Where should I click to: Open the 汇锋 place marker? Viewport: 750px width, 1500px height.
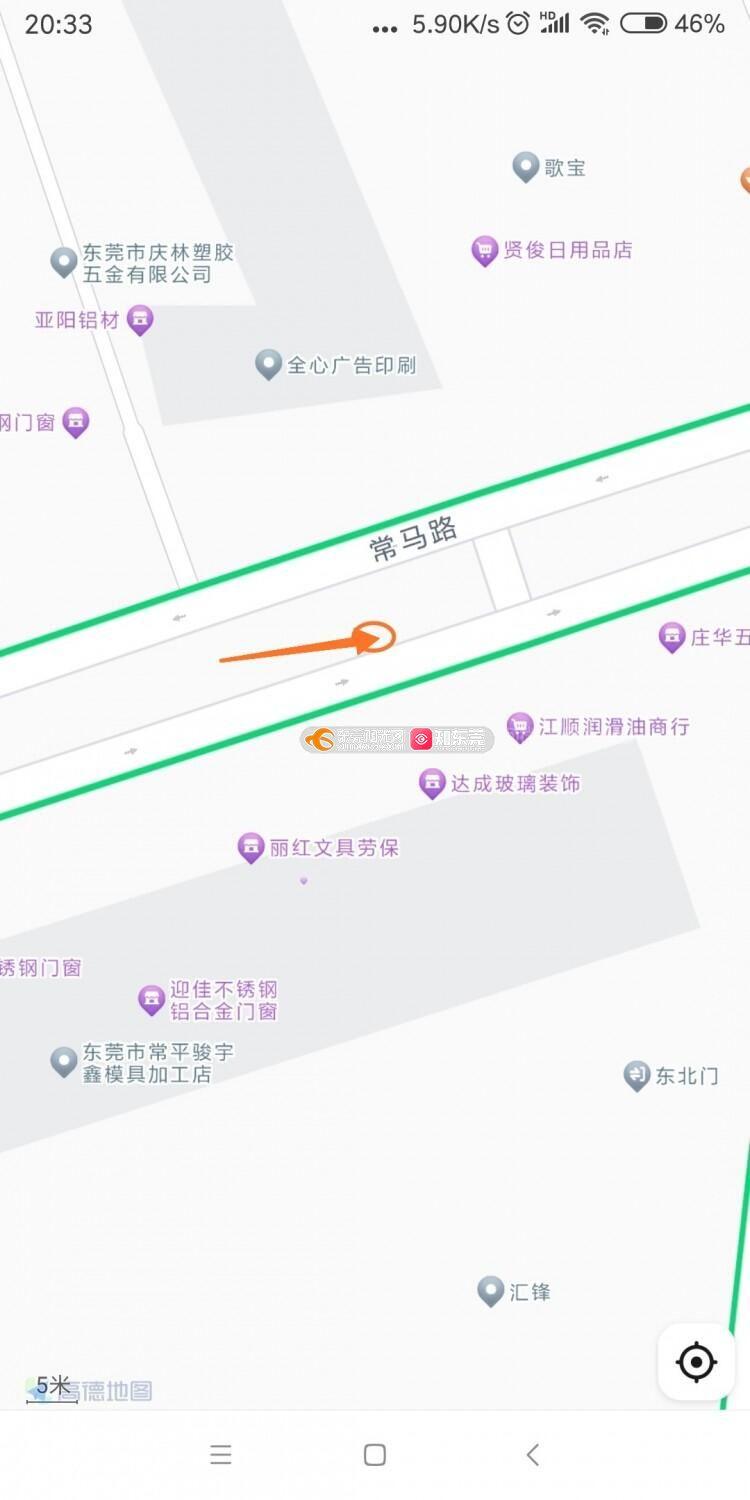(490, 1291)
